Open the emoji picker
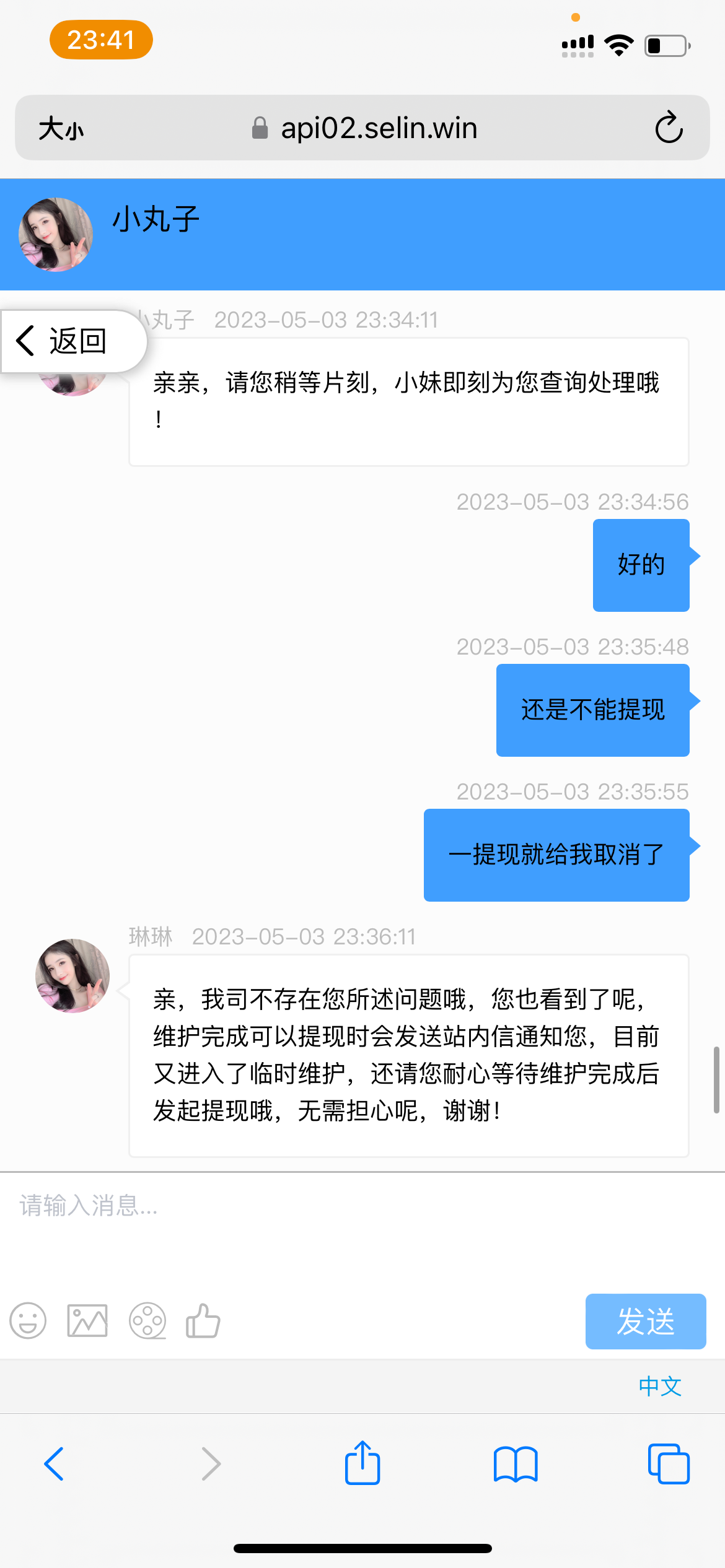The image size is (725, 1568). 28,1321
